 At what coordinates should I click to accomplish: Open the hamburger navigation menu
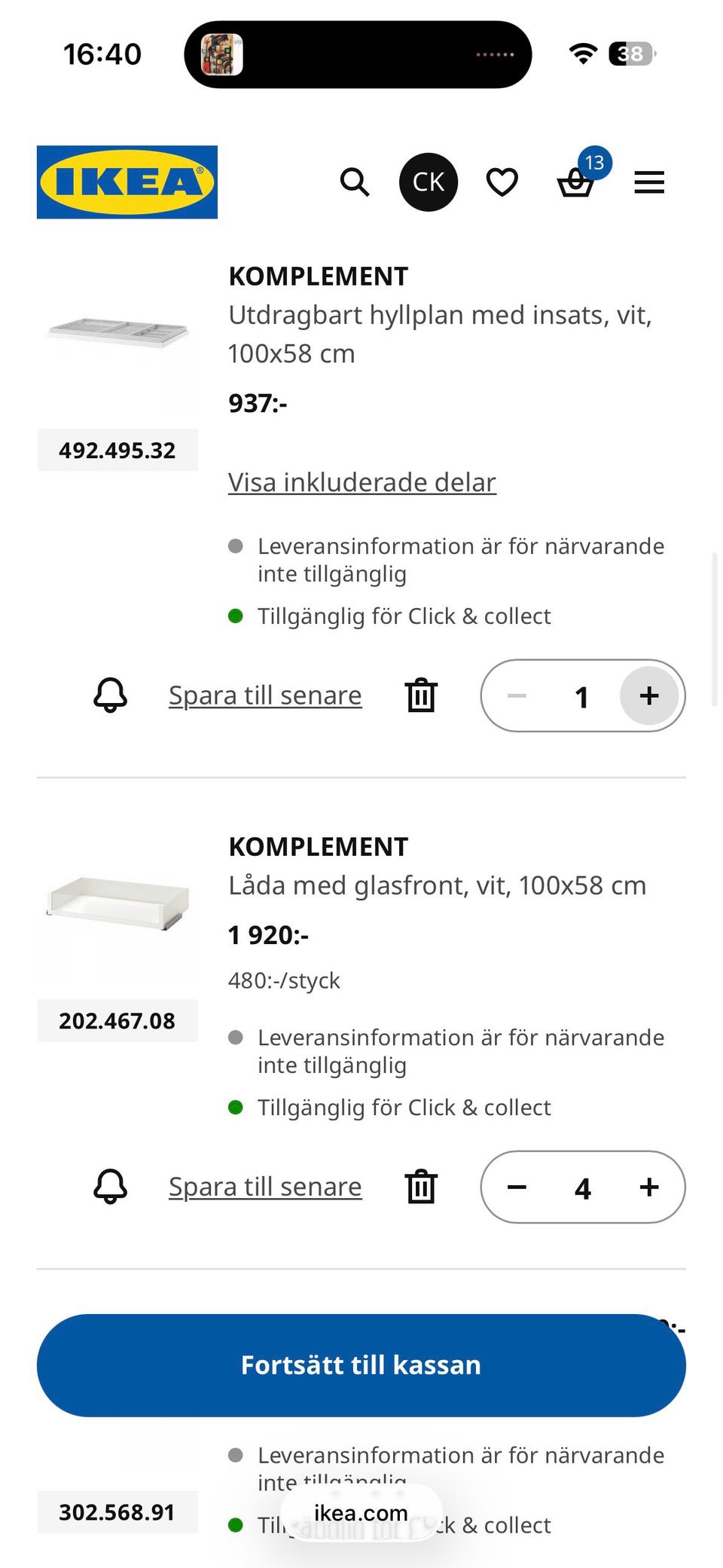click(648, 182)
